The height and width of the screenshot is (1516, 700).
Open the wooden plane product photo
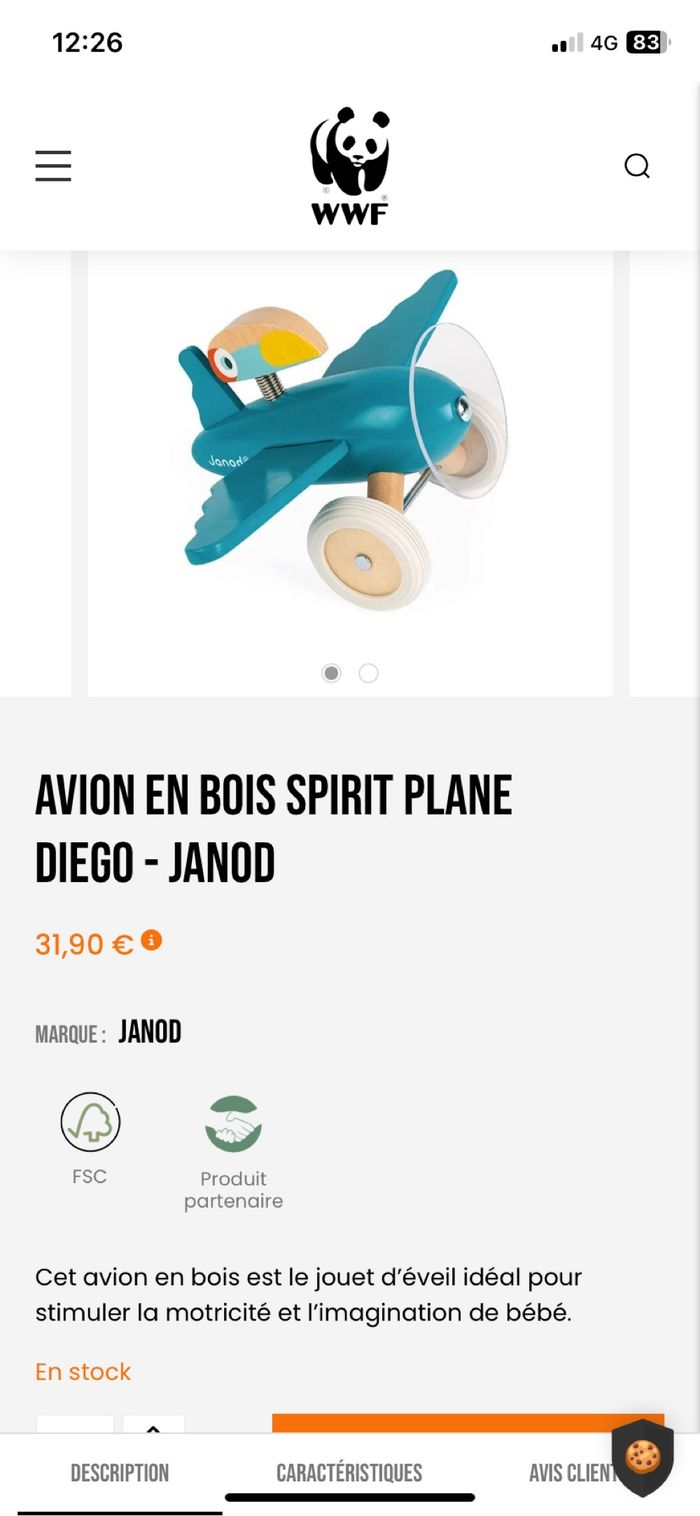pyautogui.click(x=349, y=440)
